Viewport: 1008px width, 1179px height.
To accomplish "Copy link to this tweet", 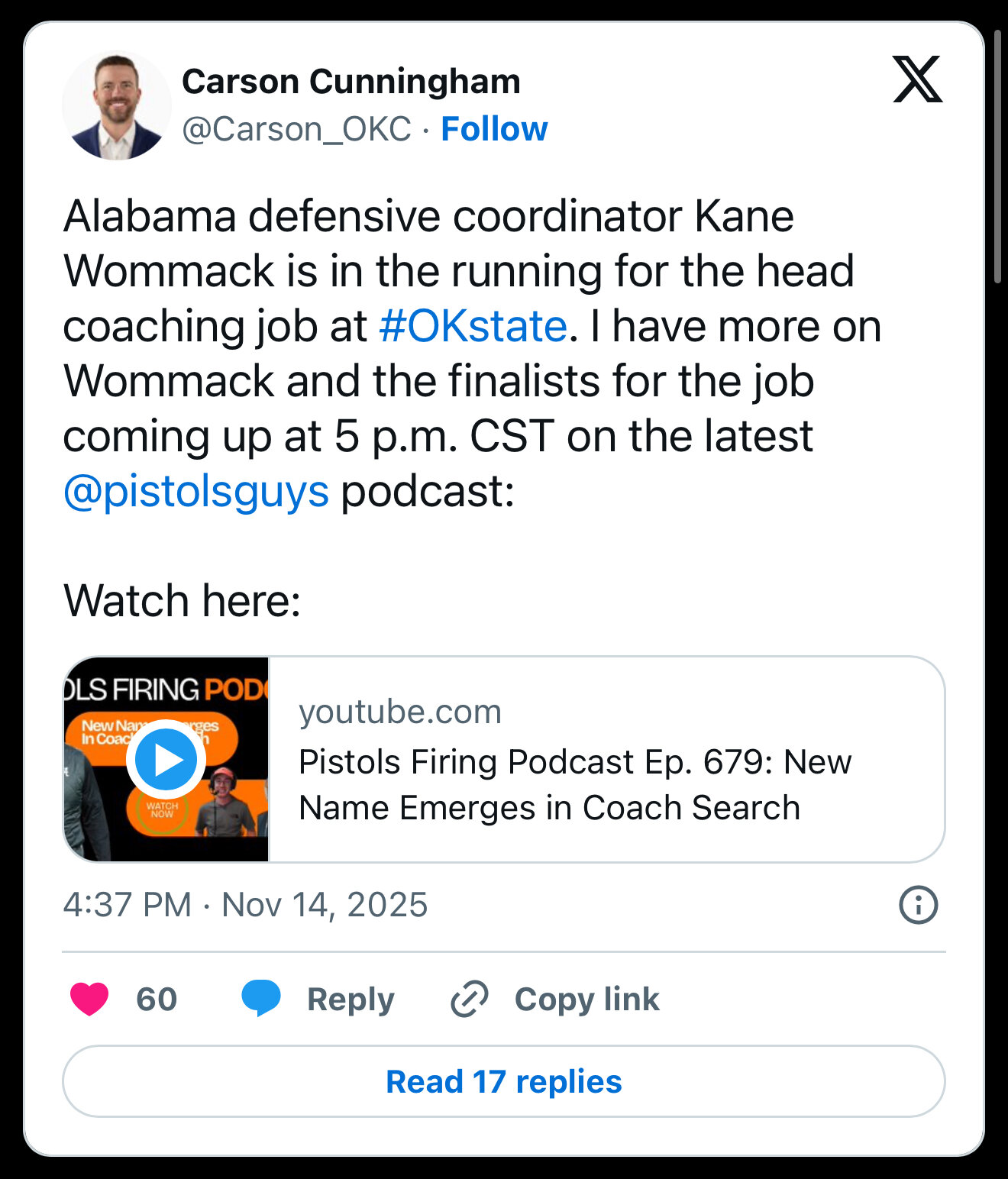I will point(555,999).
